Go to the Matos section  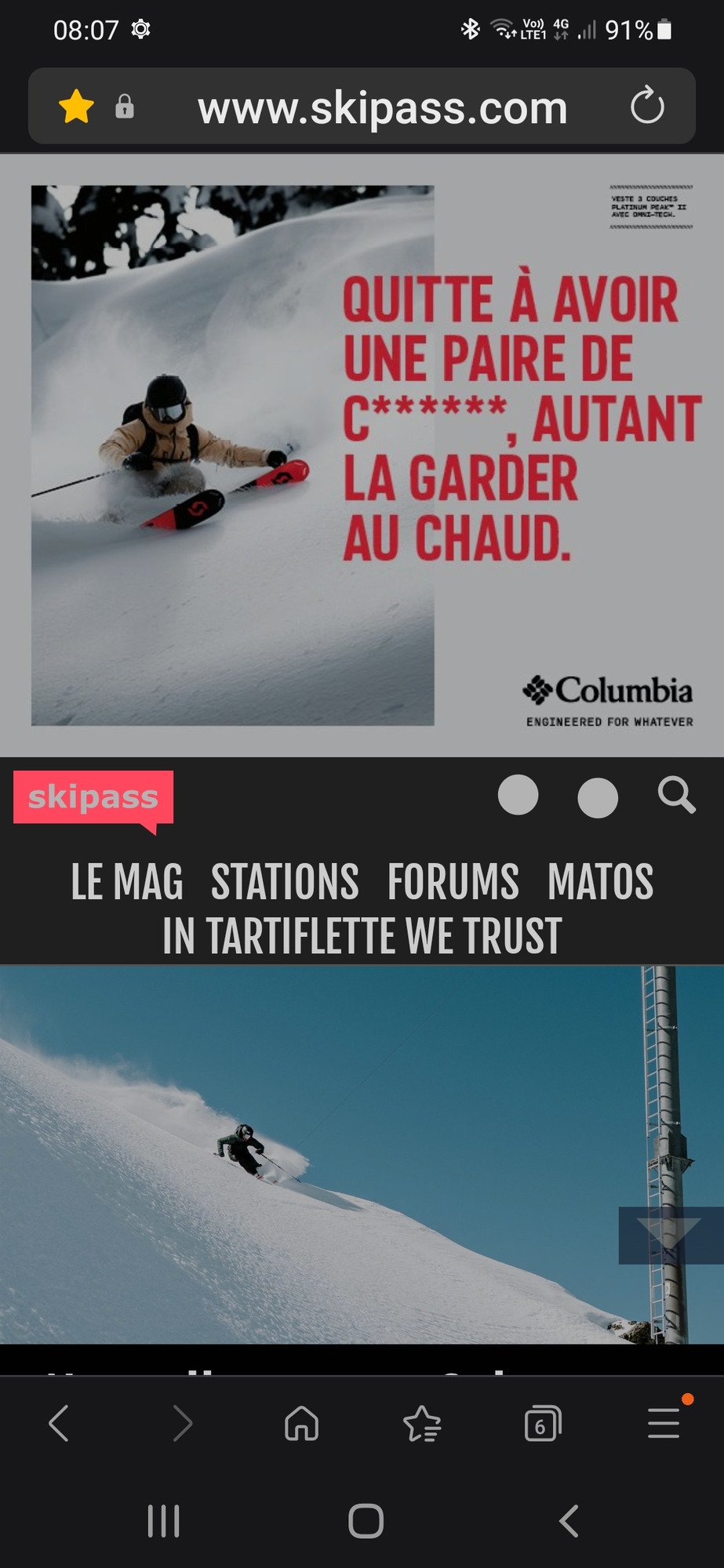600,882
